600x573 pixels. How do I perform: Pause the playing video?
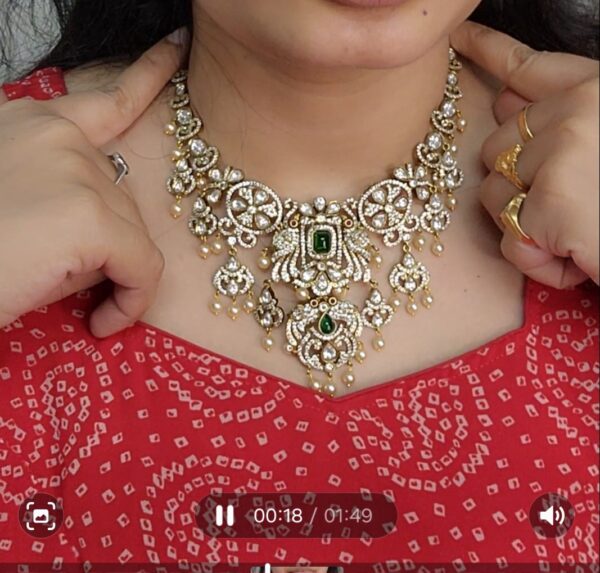coord(225,516)
